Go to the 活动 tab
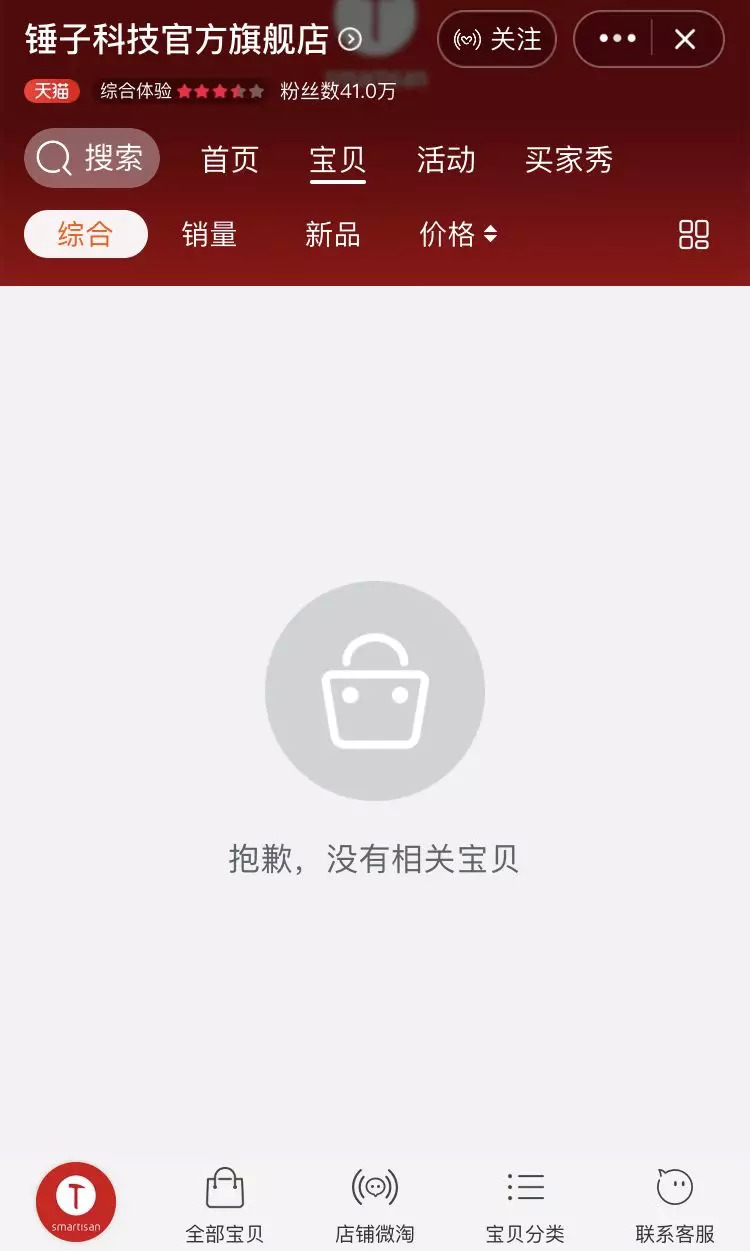 (x=446, y=159)
